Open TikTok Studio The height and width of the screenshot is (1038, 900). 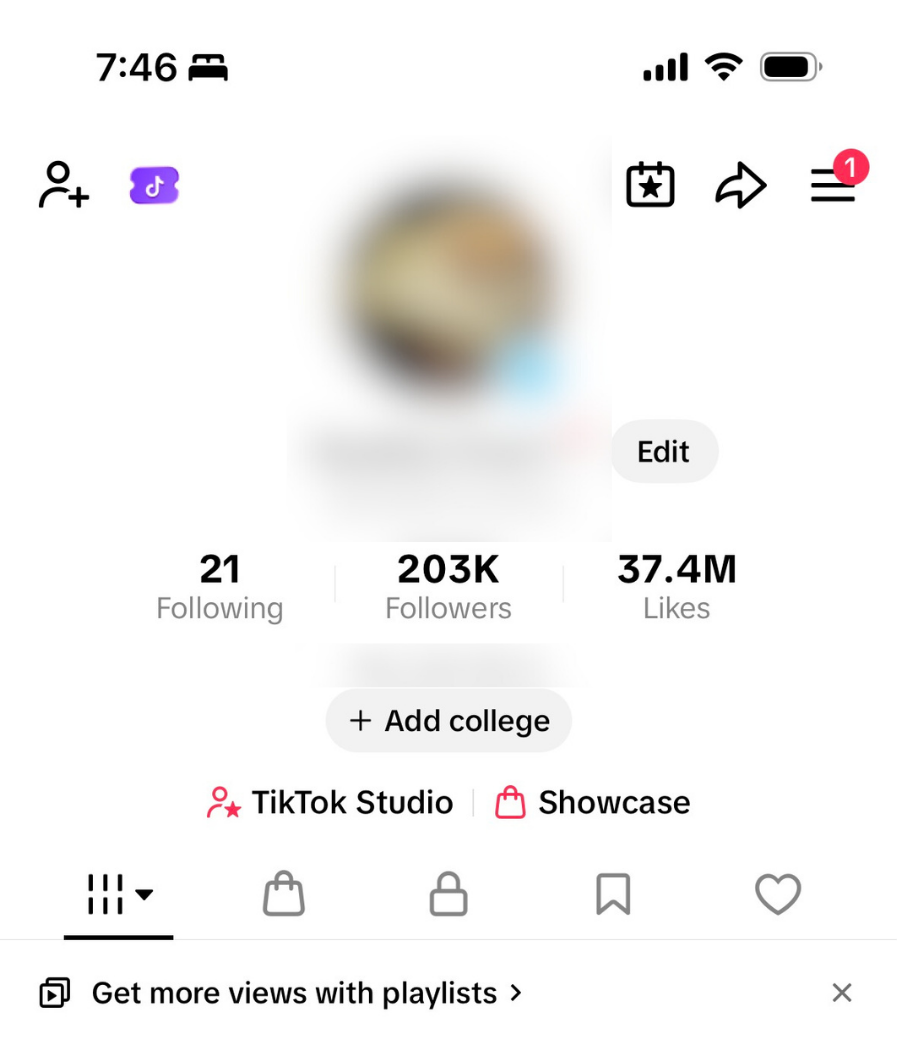[x=330, y=802]
